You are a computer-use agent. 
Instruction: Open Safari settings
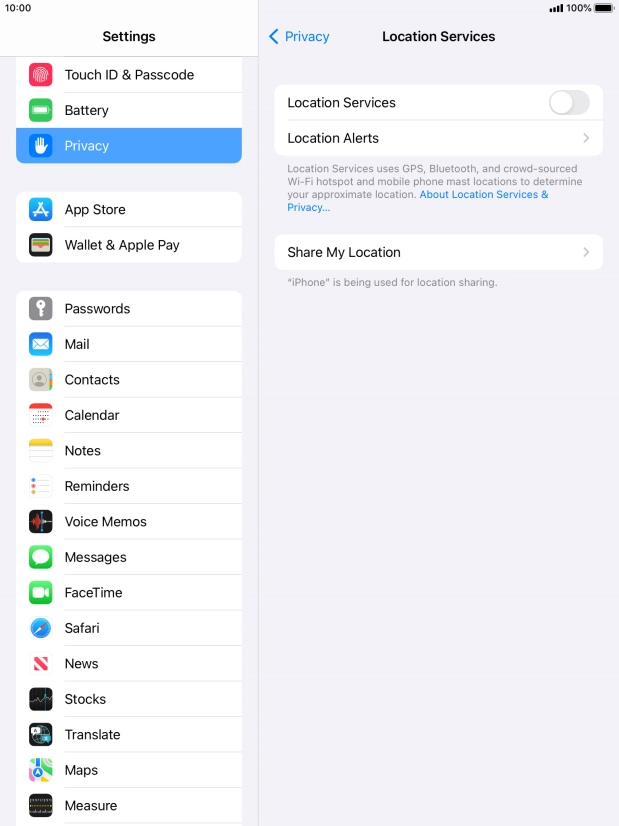(129, 628)
